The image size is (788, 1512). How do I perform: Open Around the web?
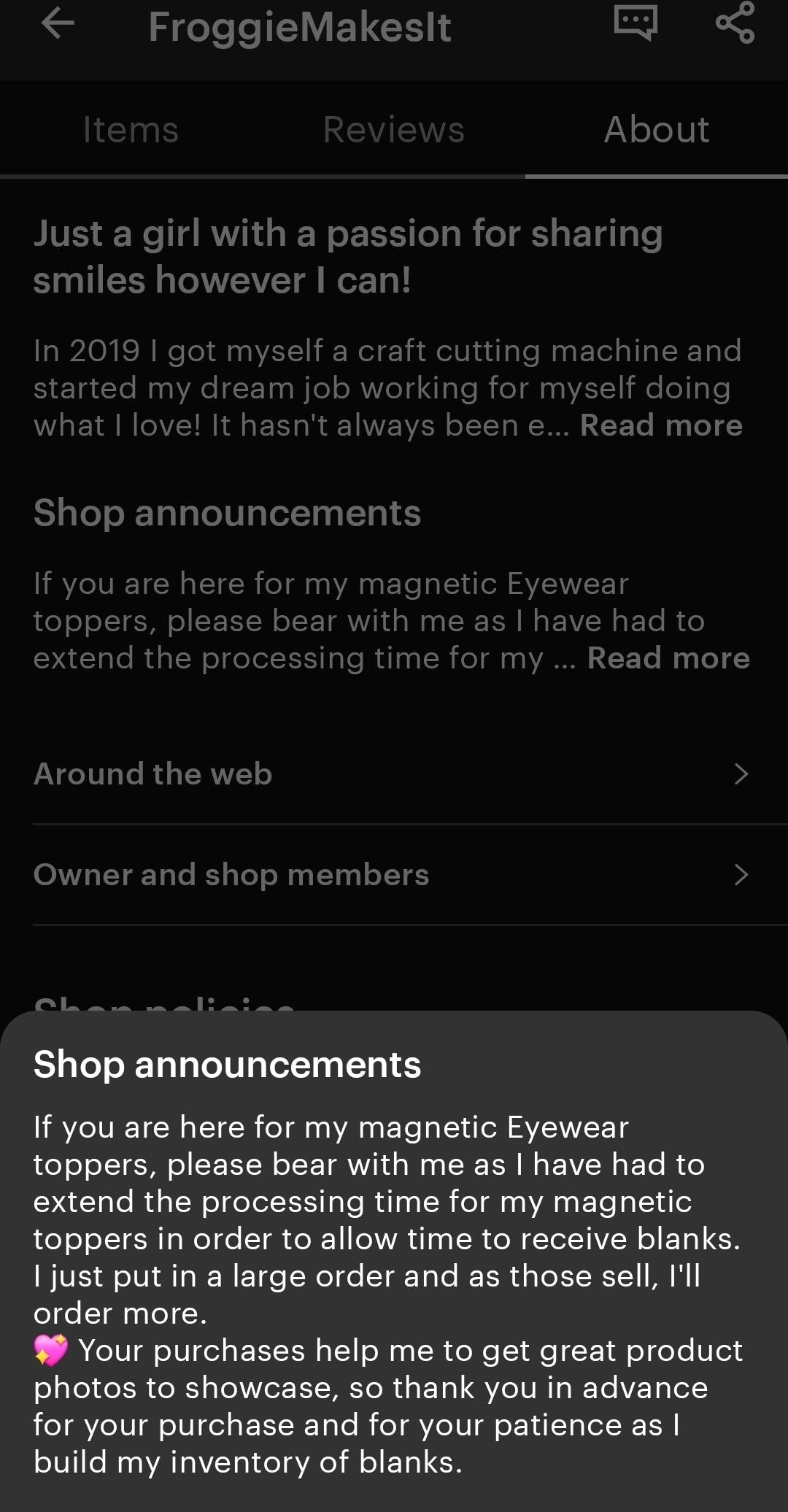click(x=393, y=774)
